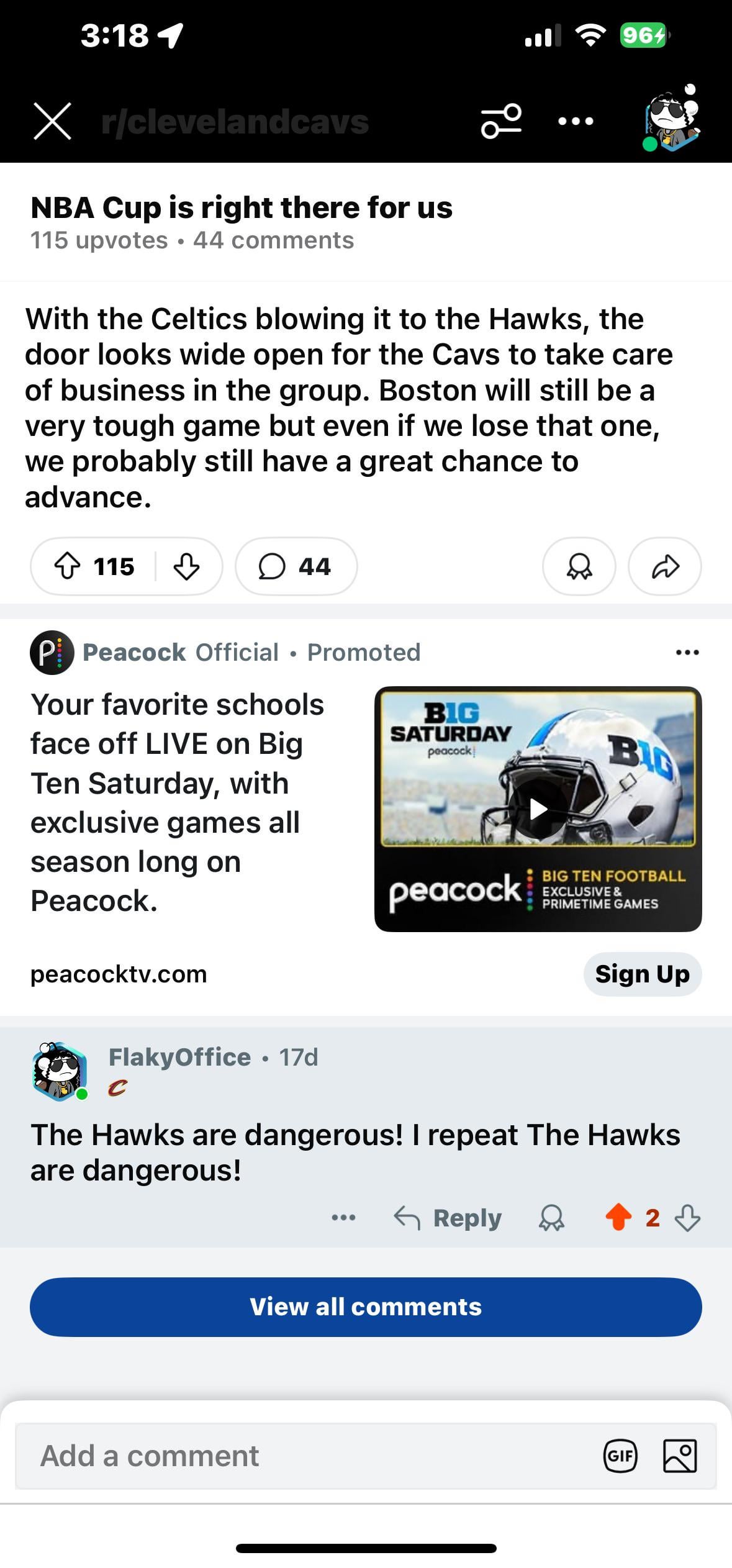Open the peacocktv.com link

tap(119, 974)
